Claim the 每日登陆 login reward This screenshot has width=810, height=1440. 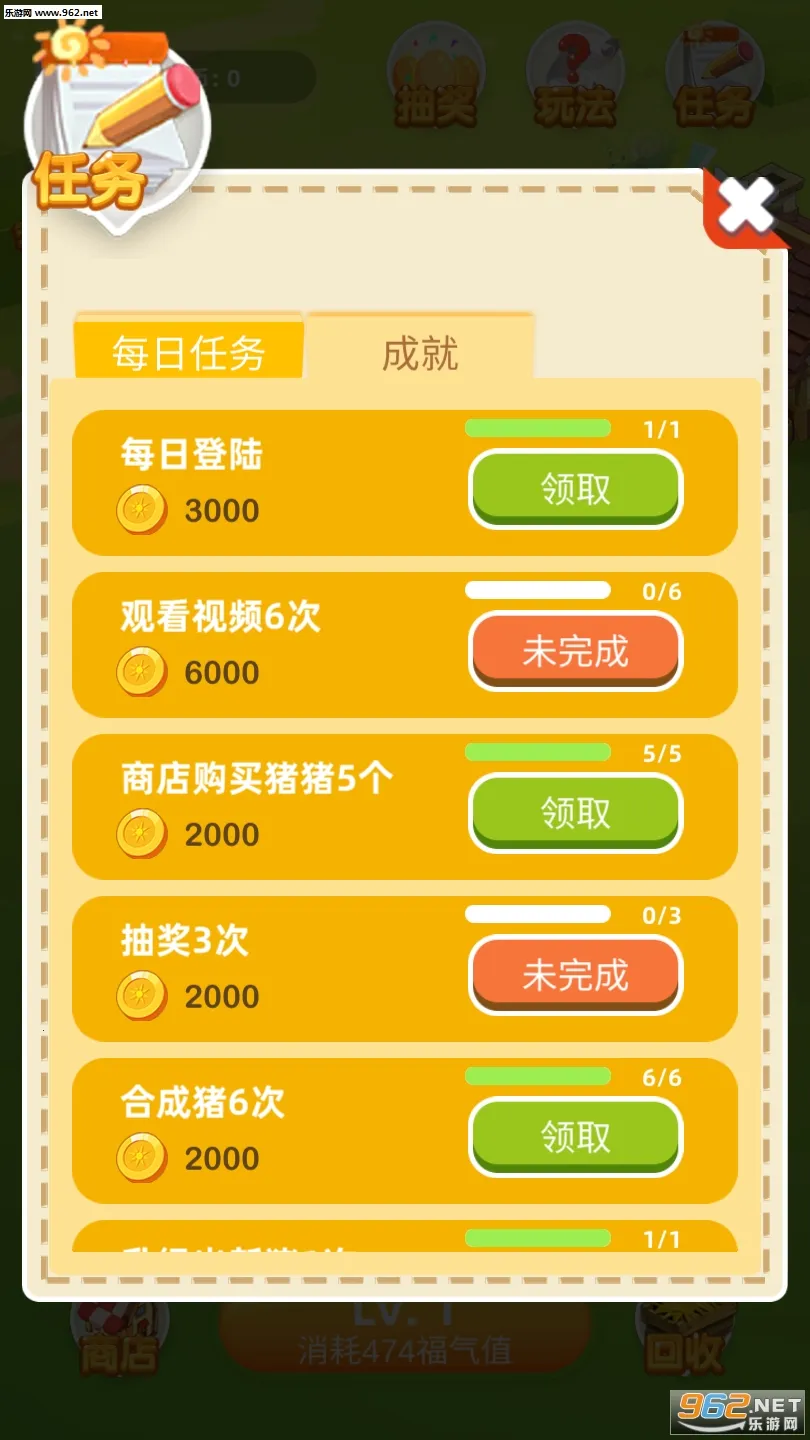pos(575,489)
